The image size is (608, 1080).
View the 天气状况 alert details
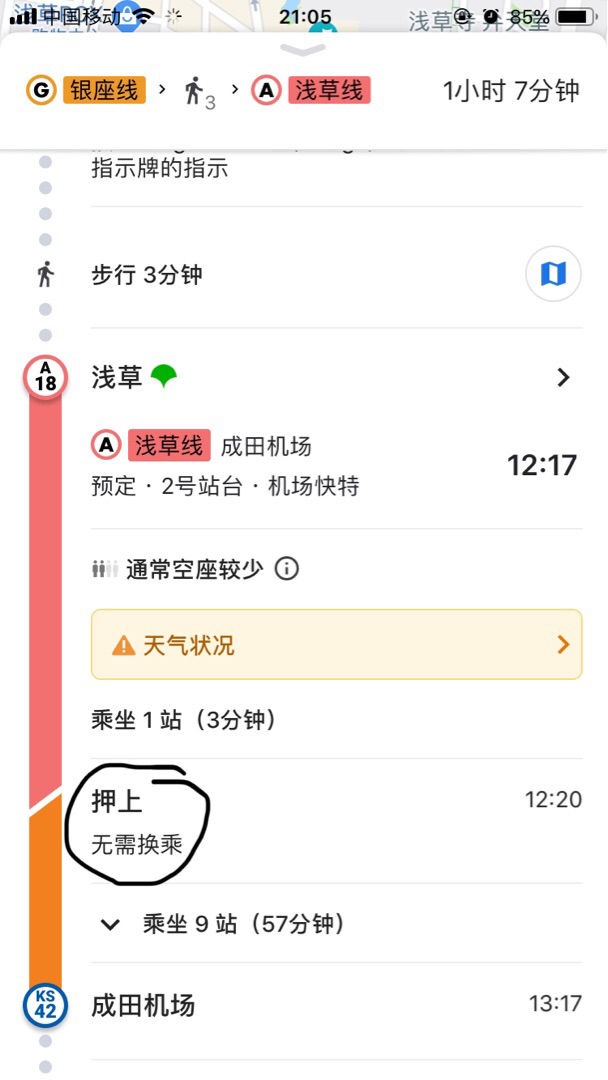pos(336,645)
